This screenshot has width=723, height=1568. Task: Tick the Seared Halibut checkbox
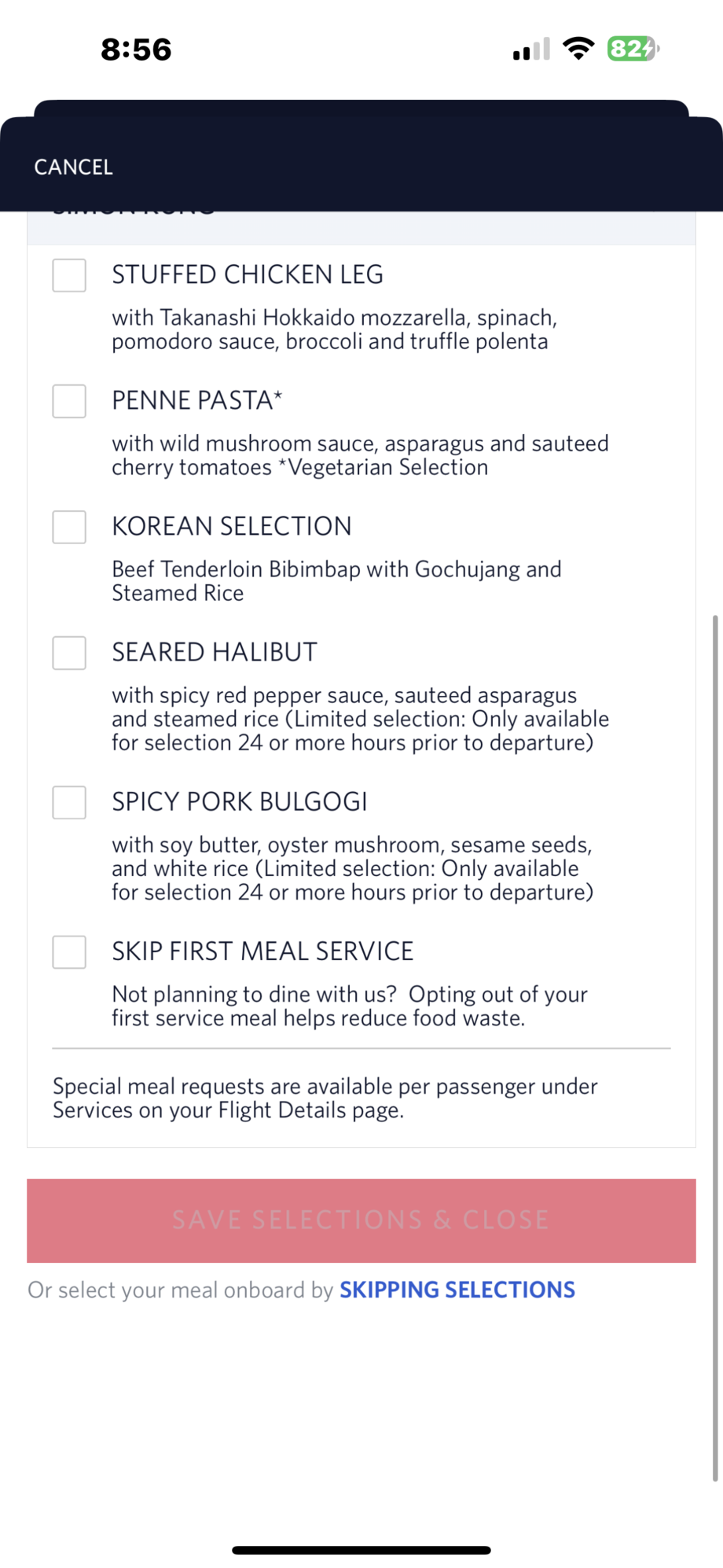click(69, 653)
